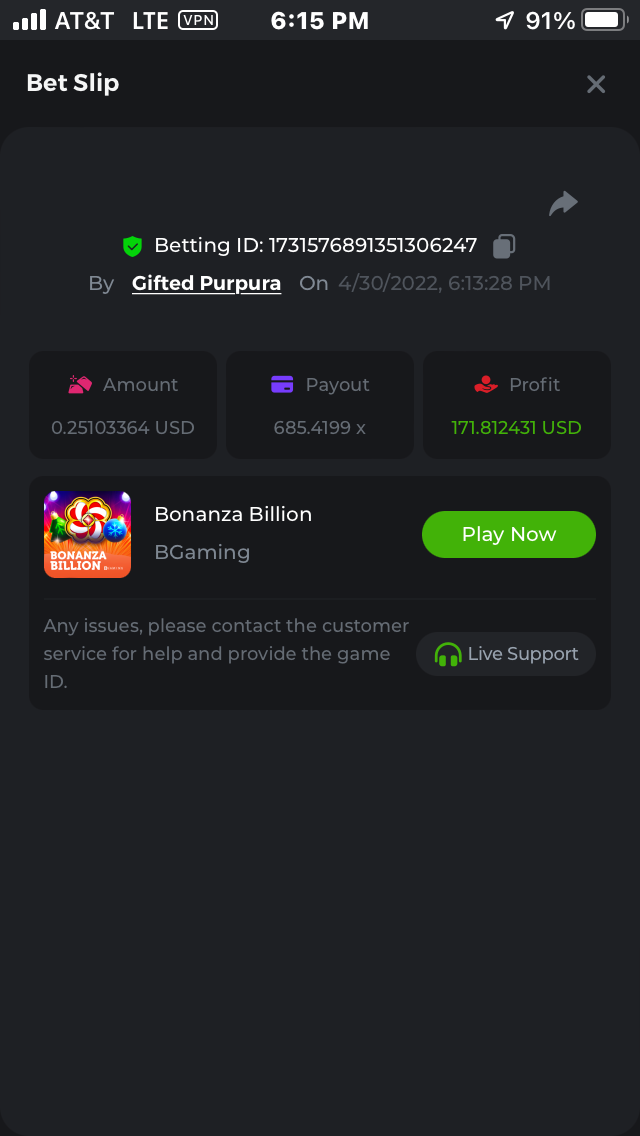Open Gifted Purpura's profile
640x1136 pixels.
click(206, 283)
